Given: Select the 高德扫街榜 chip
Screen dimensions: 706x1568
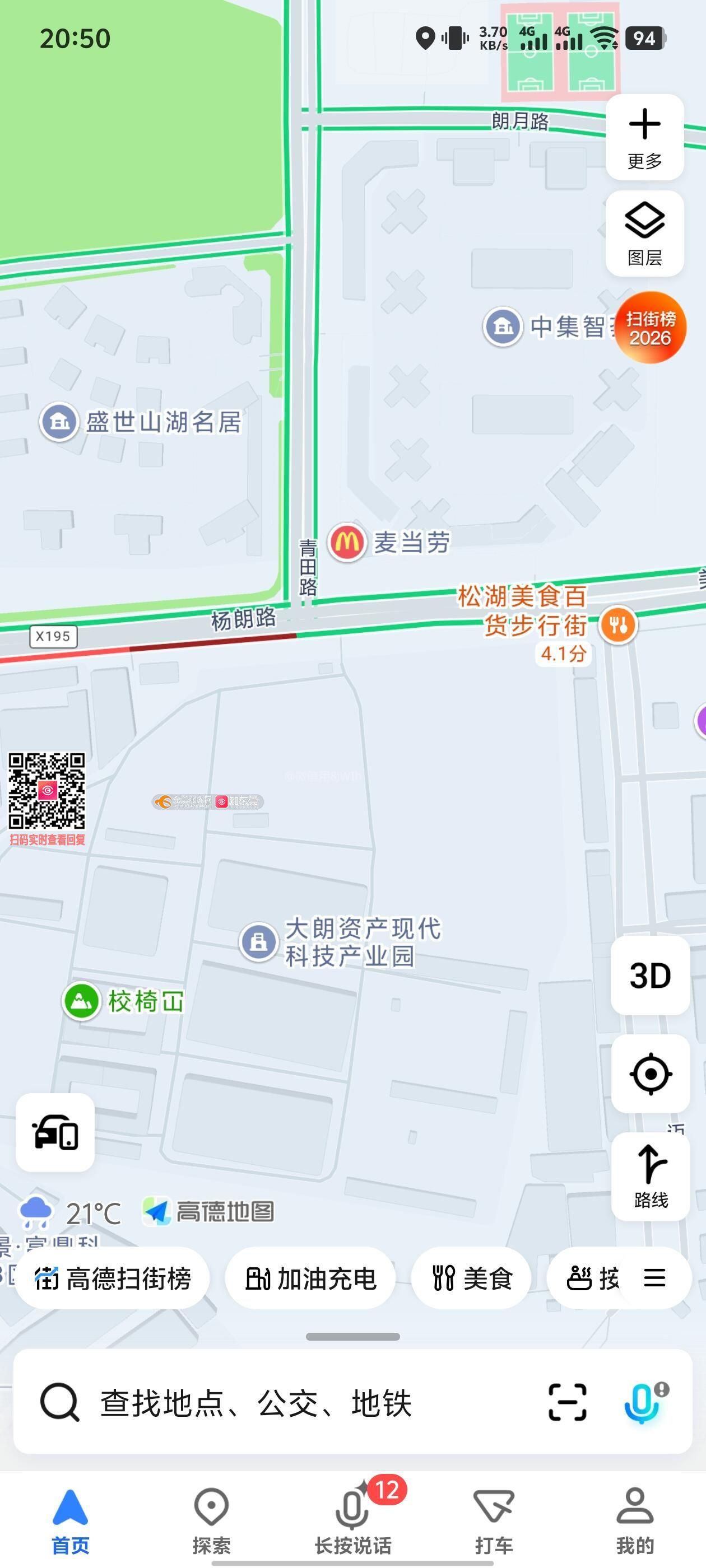Looking at the screenshot, I should tap(113, 1278).
